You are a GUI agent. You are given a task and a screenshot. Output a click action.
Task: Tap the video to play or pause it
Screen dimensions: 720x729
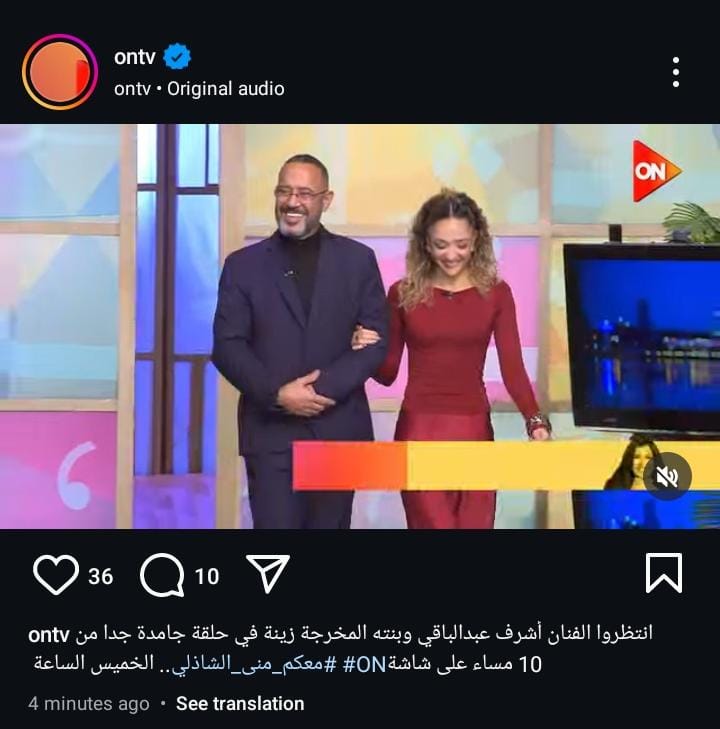[x=360, y=300]
